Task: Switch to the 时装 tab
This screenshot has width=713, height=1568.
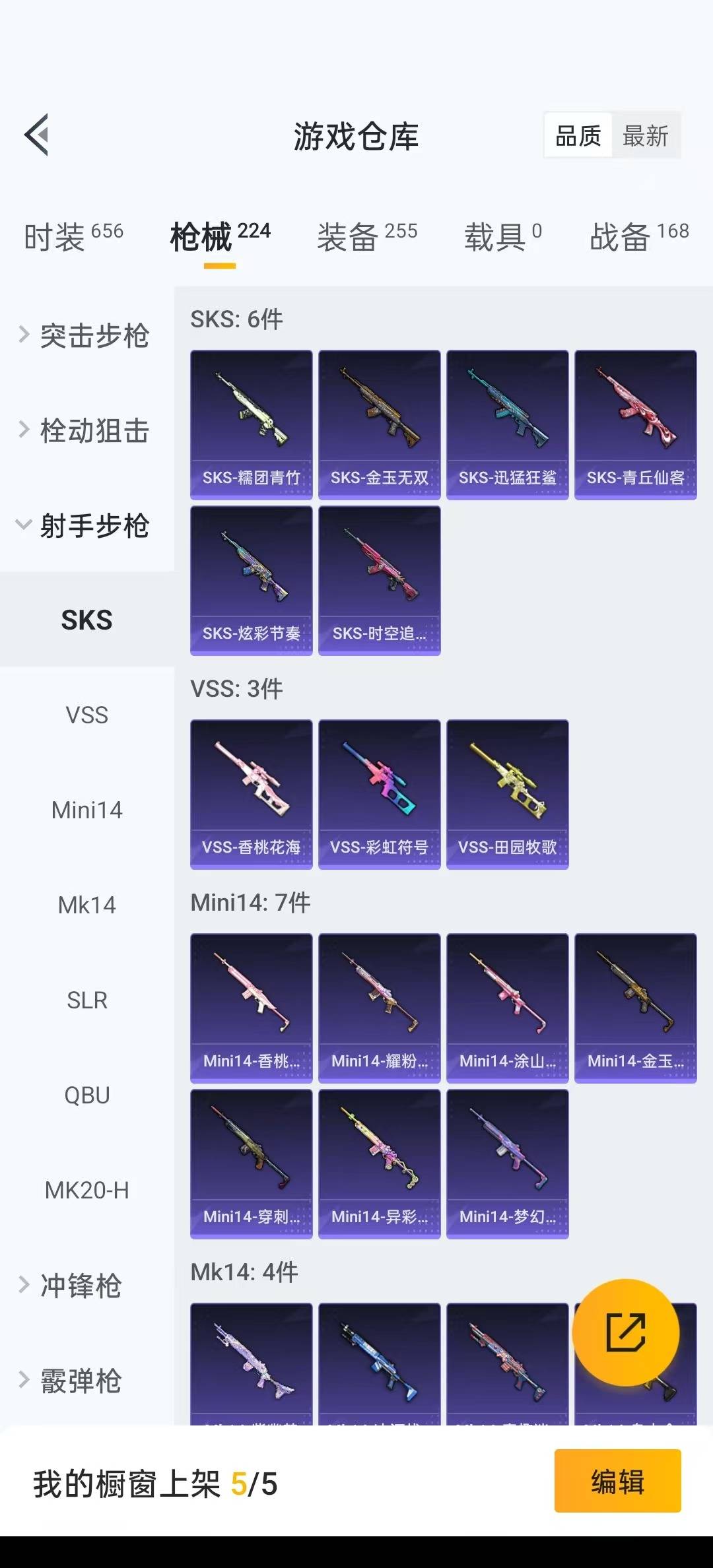Action: tap(73, 236)
